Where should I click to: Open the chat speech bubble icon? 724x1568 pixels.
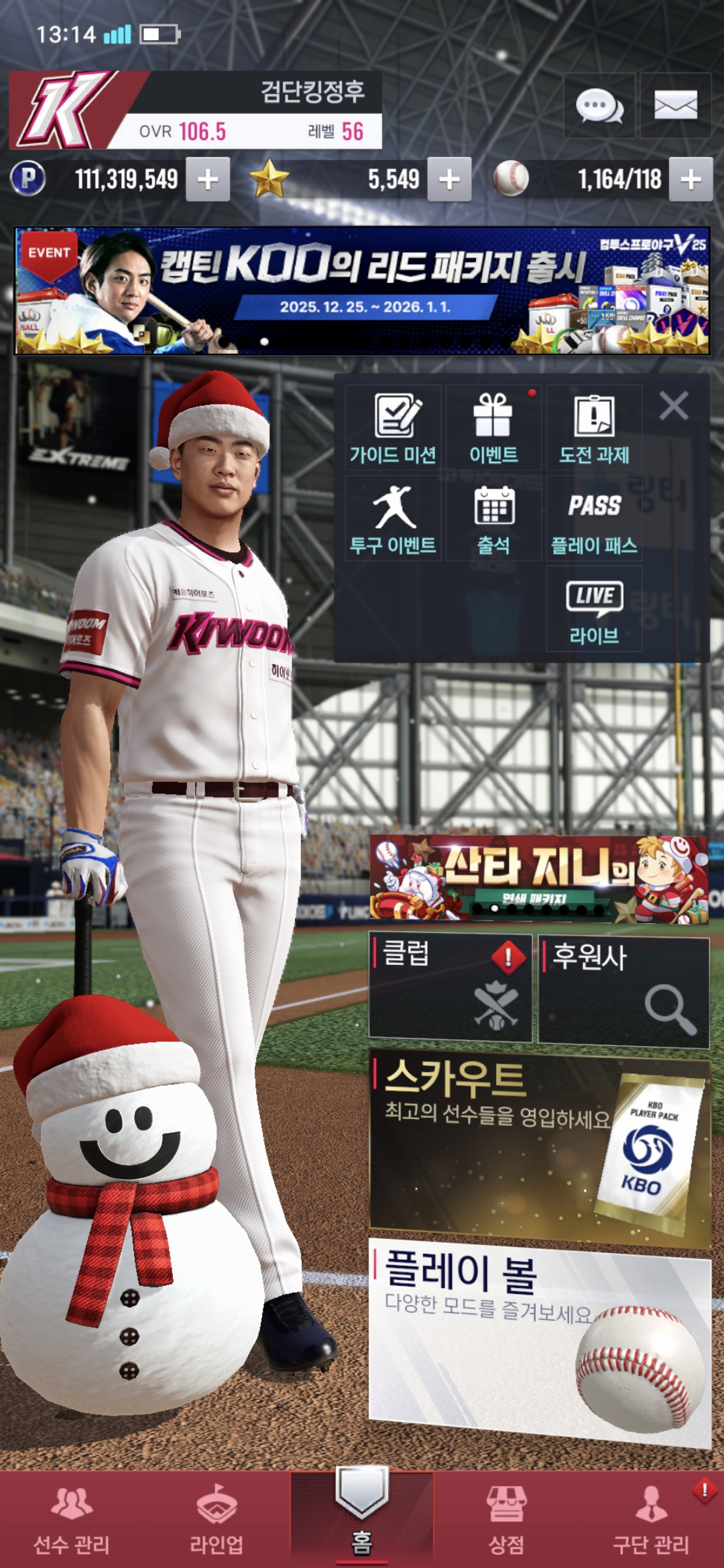pos(599,106)
